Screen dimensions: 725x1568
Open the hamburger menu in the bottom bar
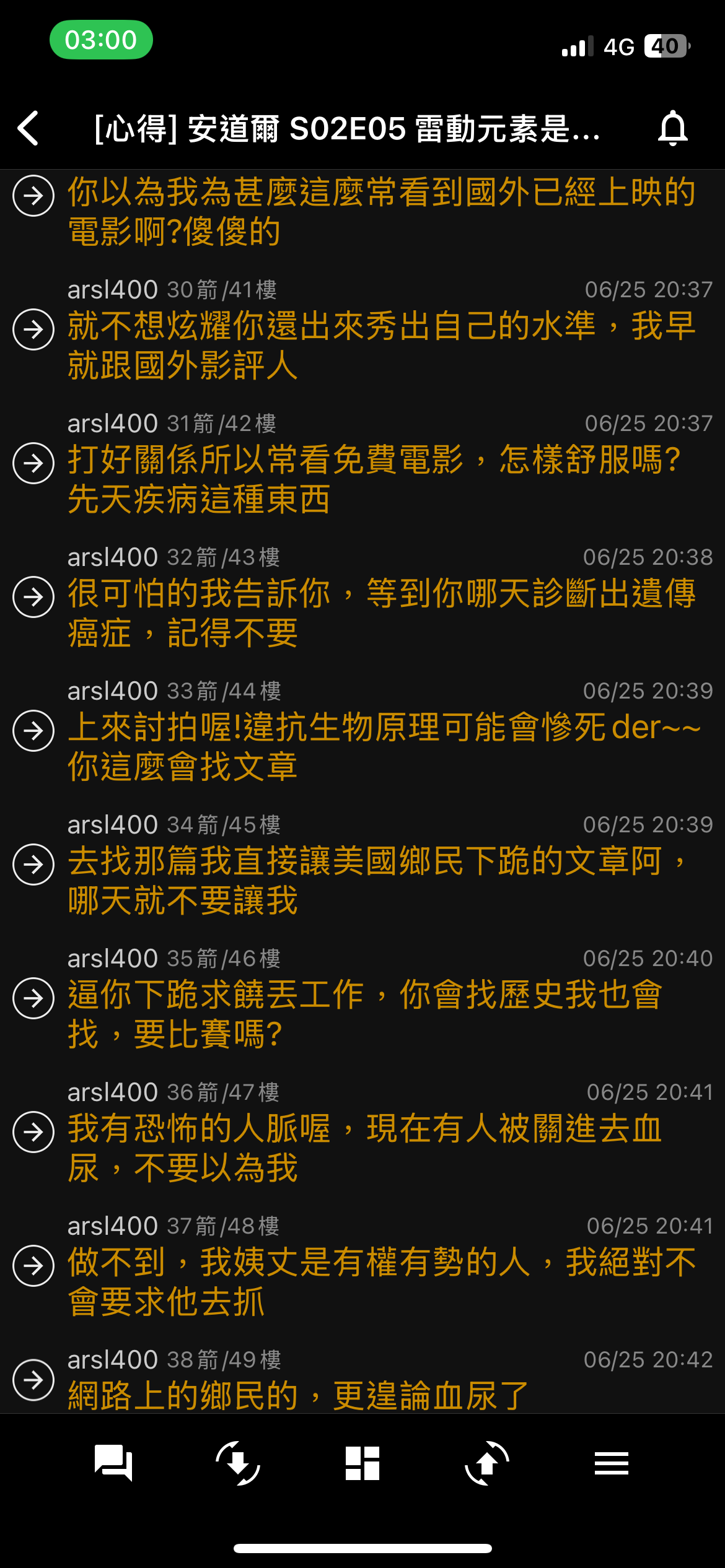tap(612, 1463)
